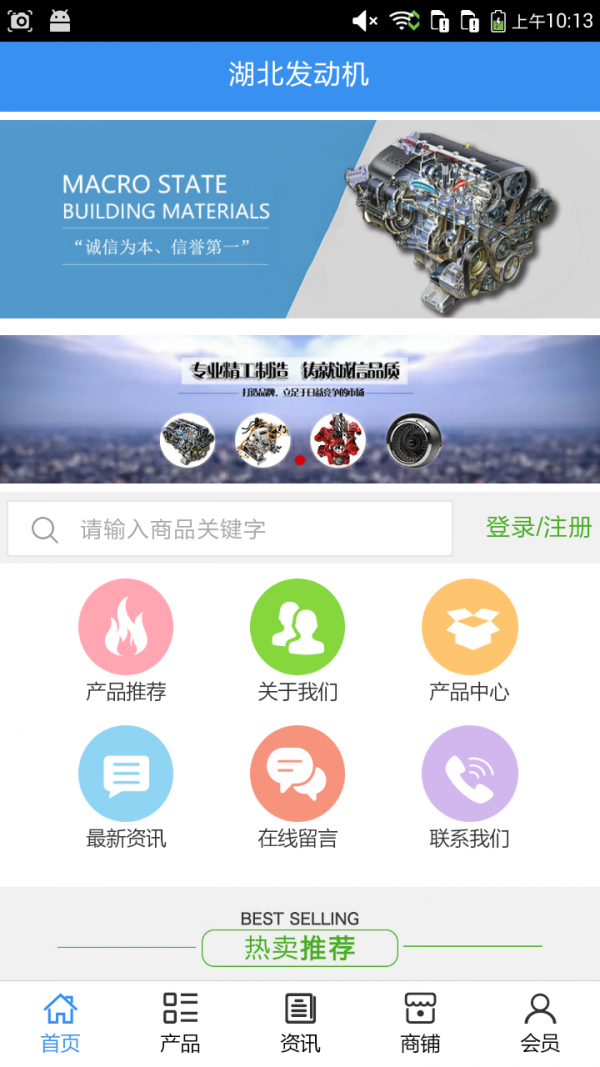Switch to the 商铺 shop tab
Viewport: 600px width, 1067px height.
click(x=420, y=1023)
